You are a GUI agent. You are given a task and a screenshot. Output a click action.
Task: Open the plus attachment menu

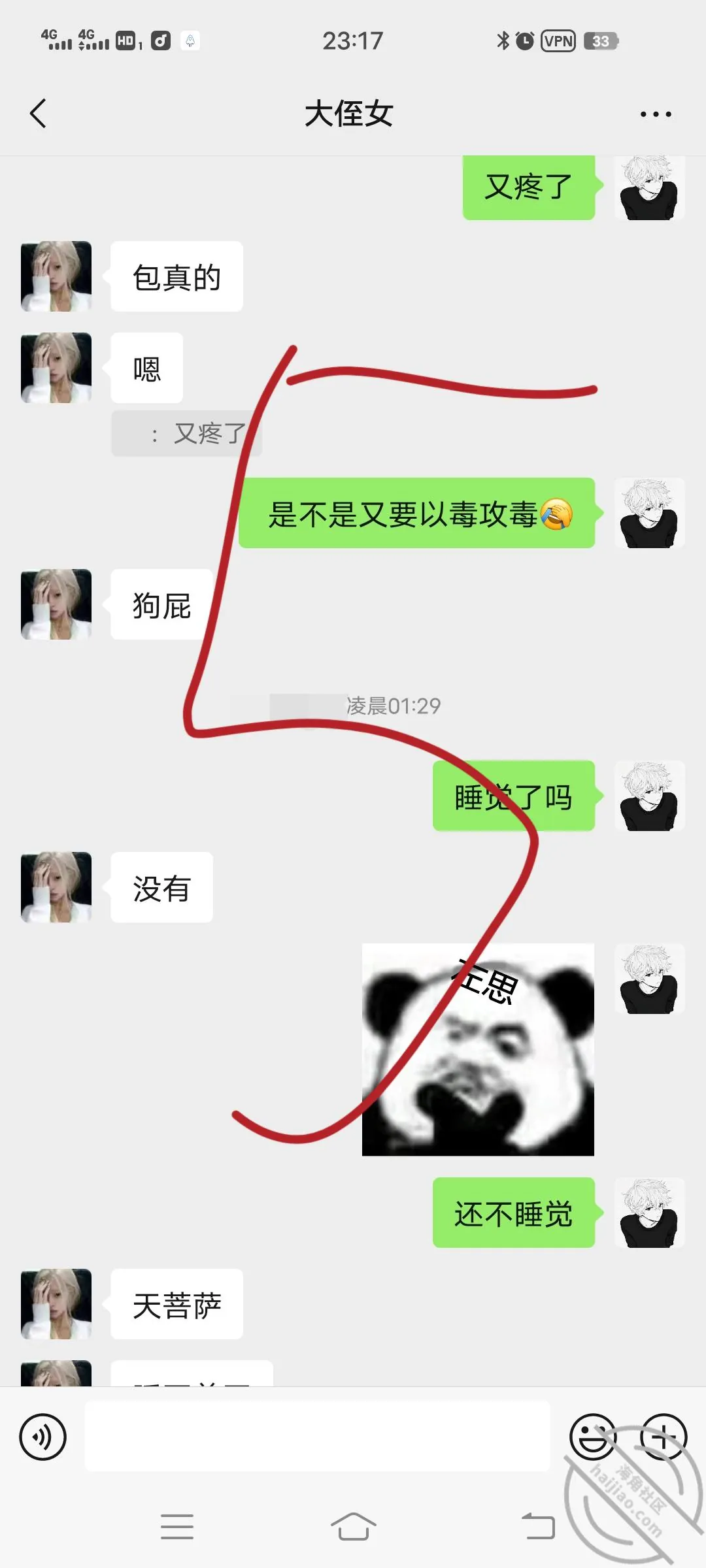tap(664, 1437)
